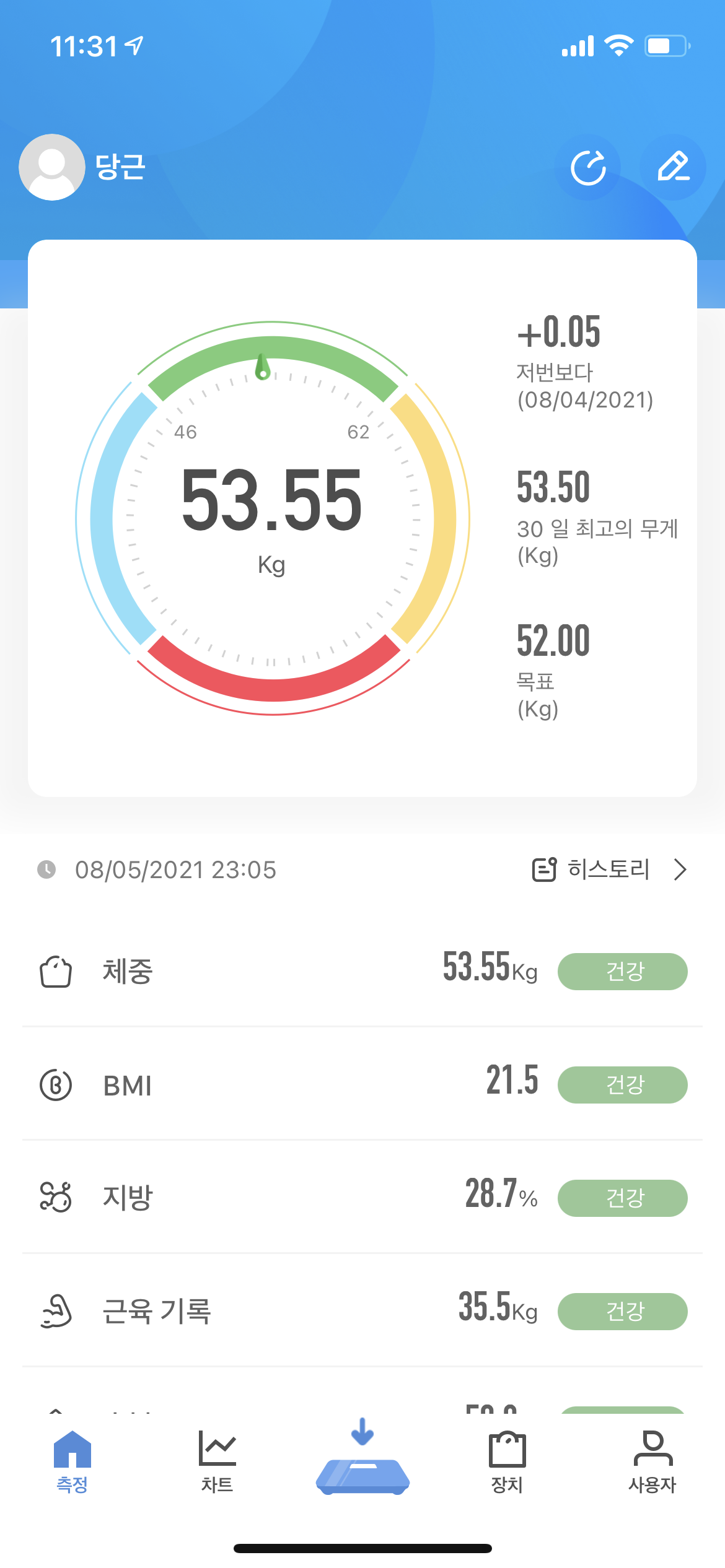The width and height of the screenshot is (725, 1568).
Task: Switch to the 측정 tab
Action: coord(72,1463)
